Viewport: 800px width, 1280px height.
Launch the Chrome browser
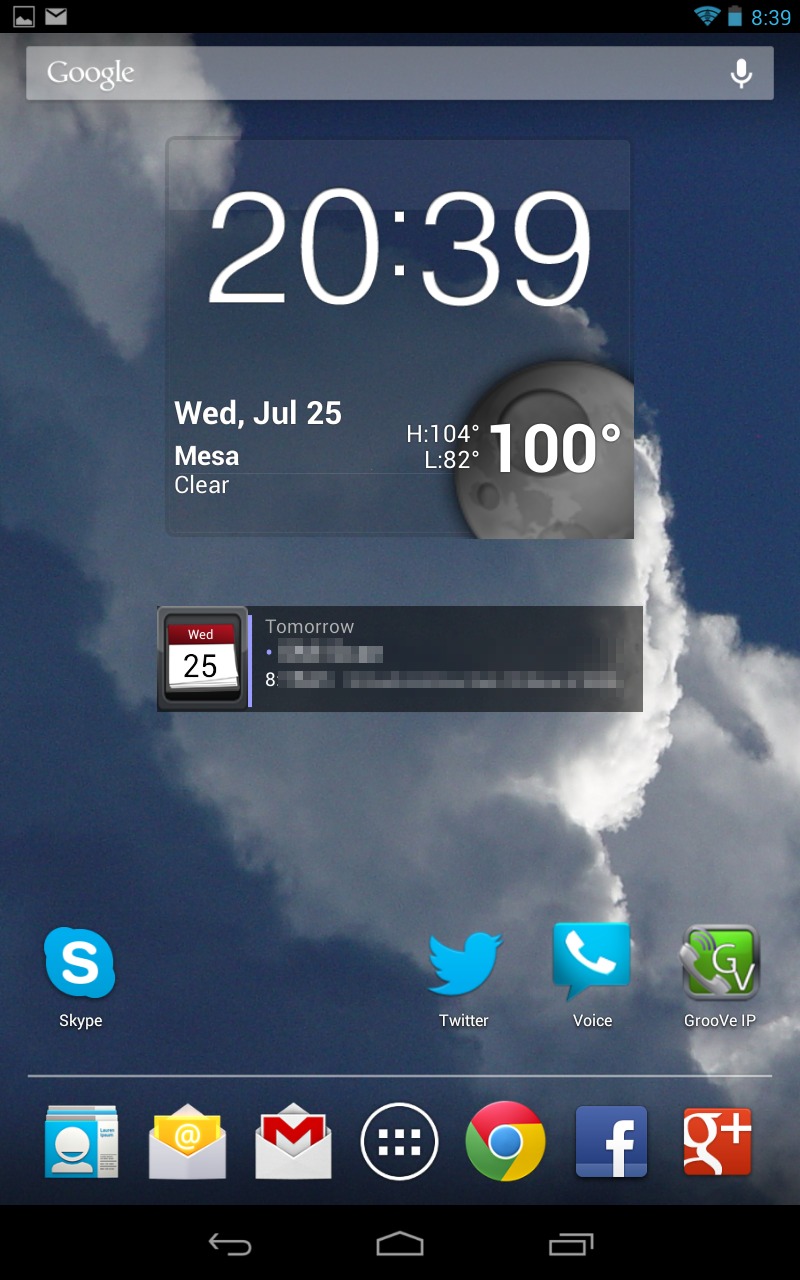coord(506,1141)
